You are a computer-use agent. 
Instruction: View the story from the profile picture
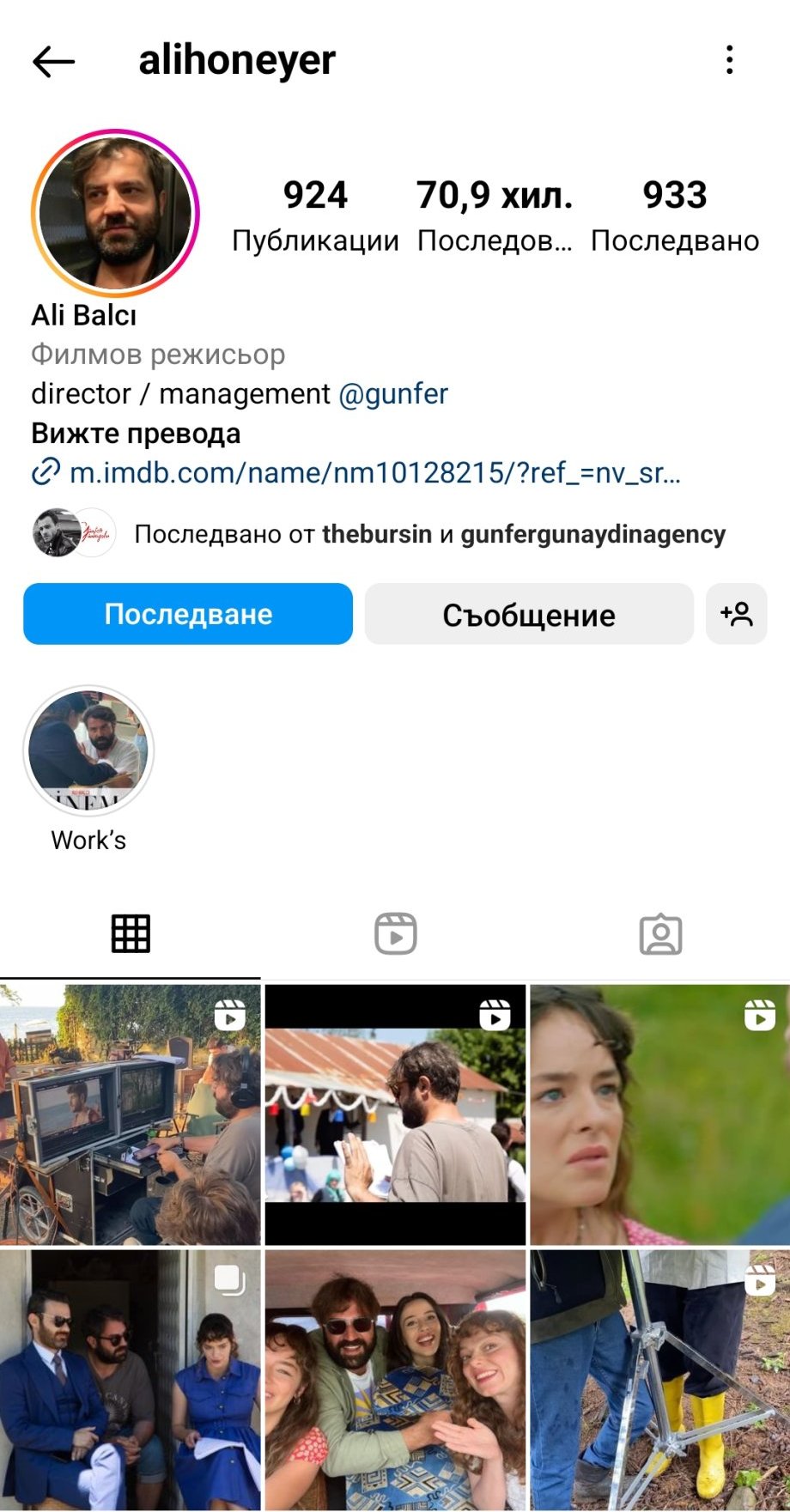tap(116, 213)
